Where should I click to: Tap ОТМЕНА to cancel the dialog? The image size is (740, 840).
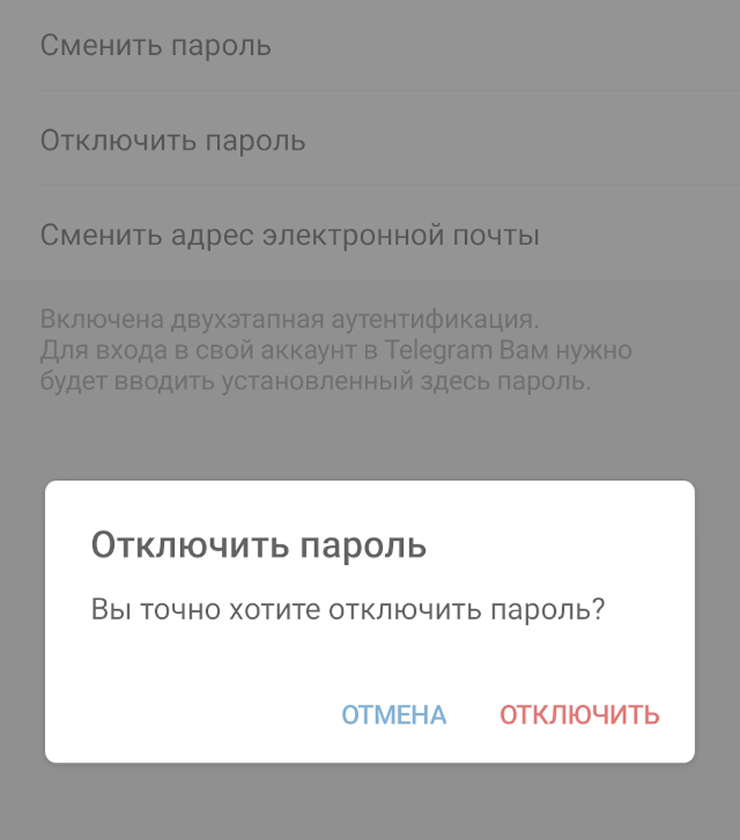point(394,715)
